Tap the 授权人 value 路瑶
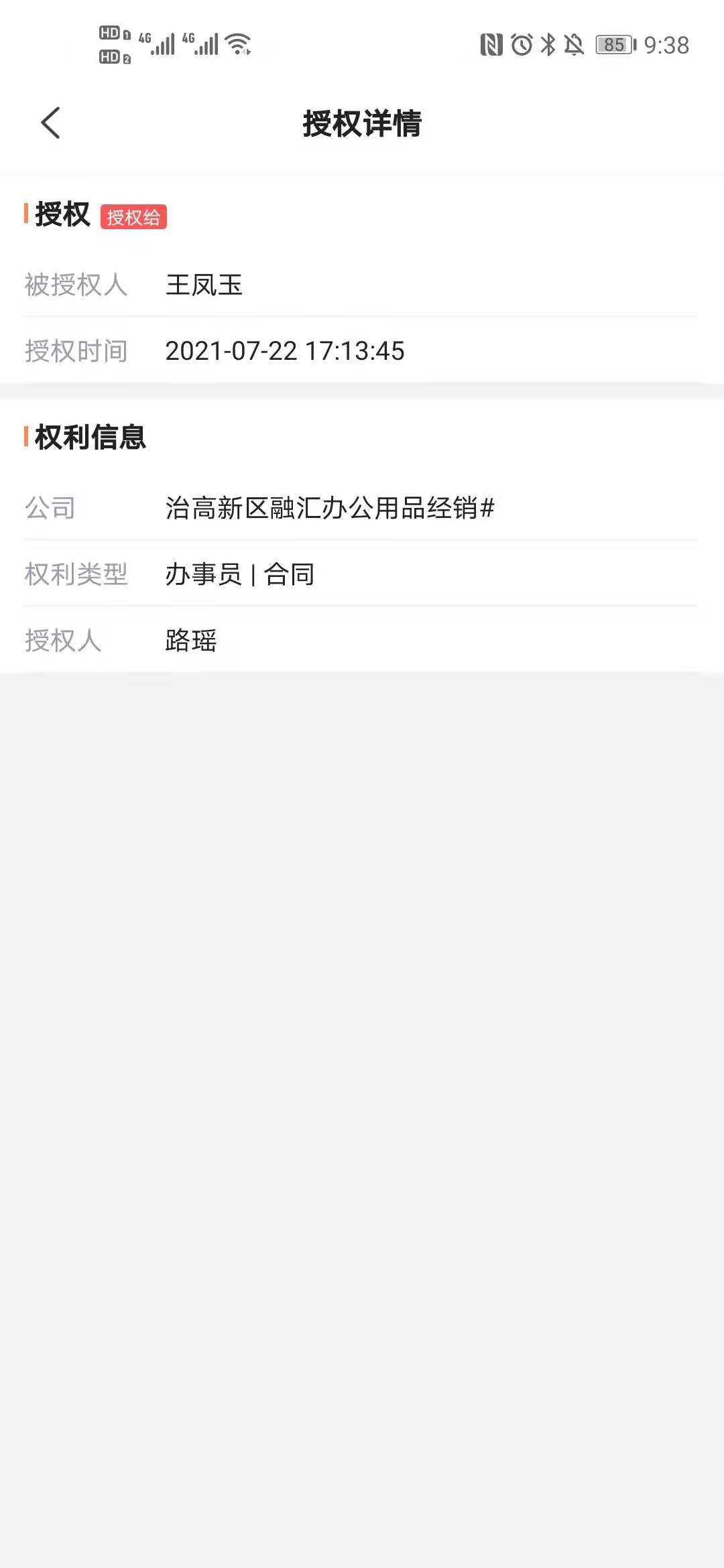 (x=191, y=641)
